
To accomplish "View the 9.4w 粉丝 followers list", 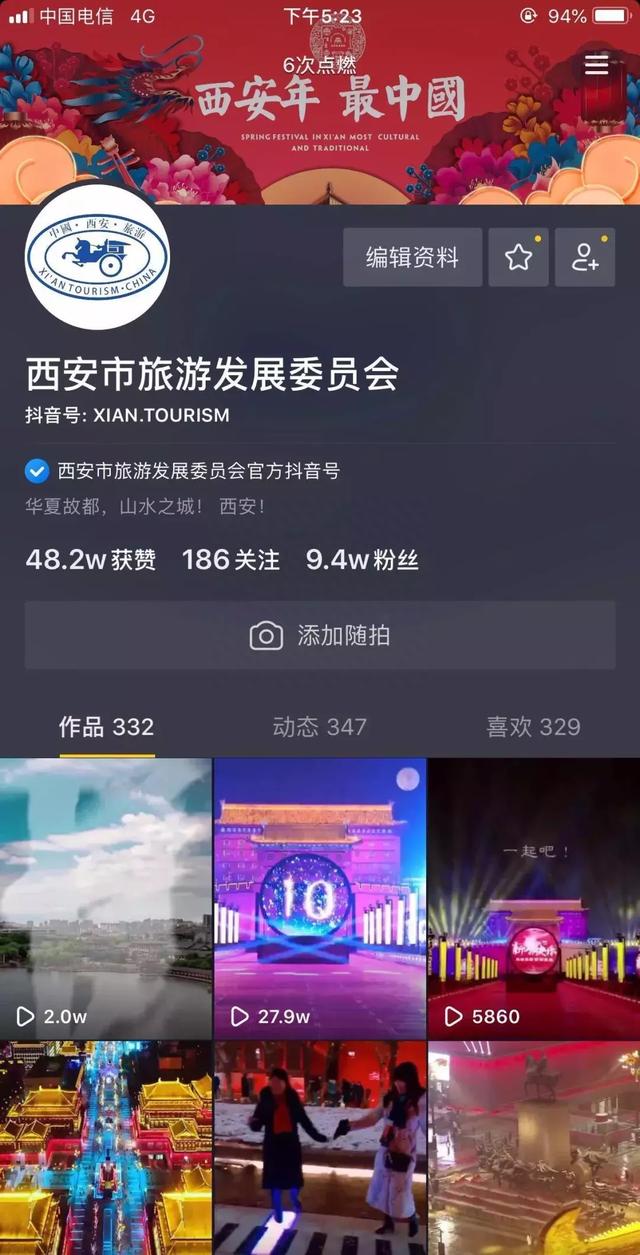I will [x=362, y=560].
